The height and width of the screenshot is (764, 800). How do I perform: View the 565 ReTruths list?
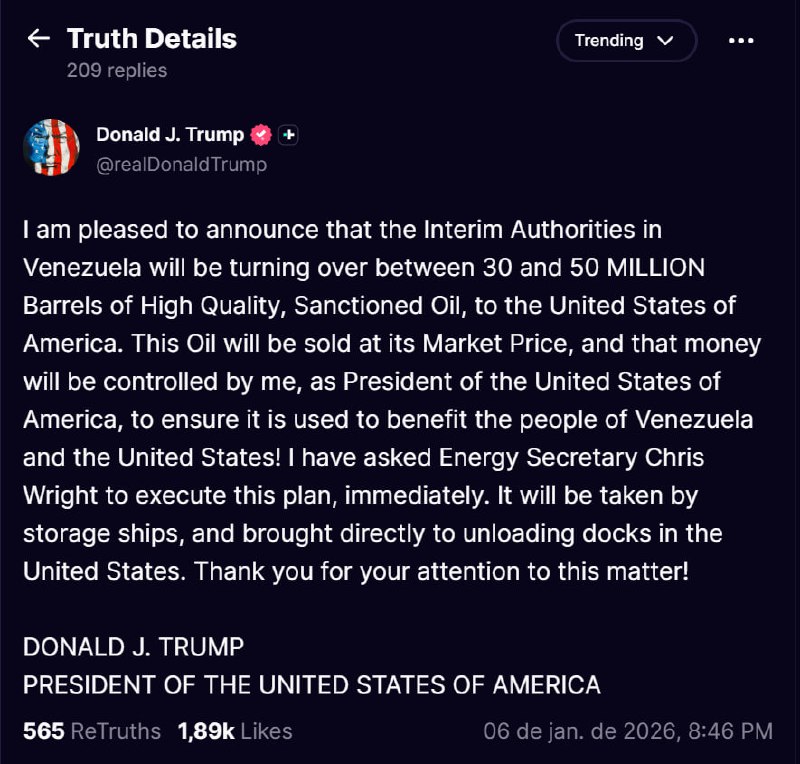tap(92, 731)
